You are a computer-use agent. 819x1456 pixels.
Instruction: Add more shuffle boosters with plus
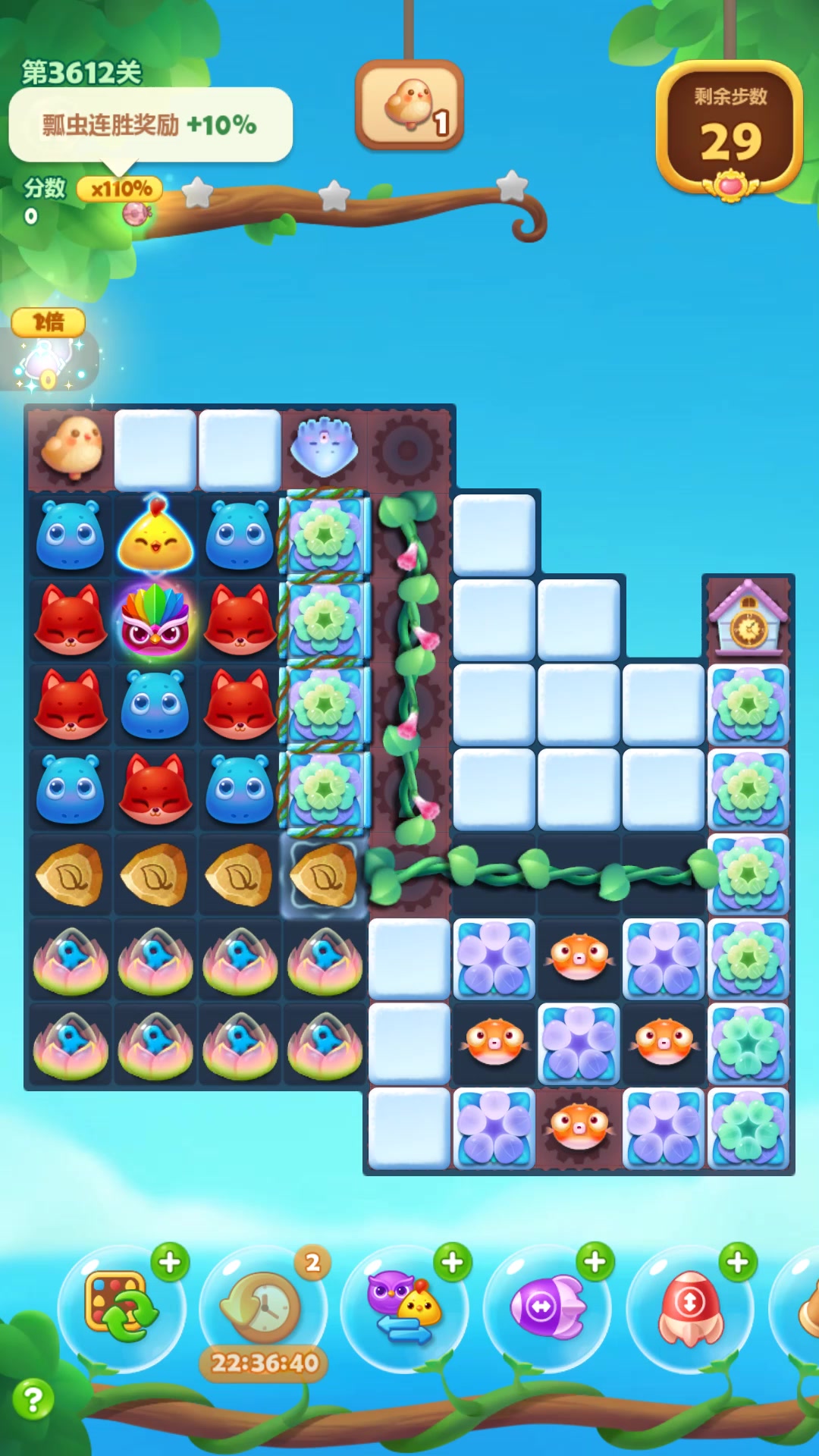tap(170, 1263)
